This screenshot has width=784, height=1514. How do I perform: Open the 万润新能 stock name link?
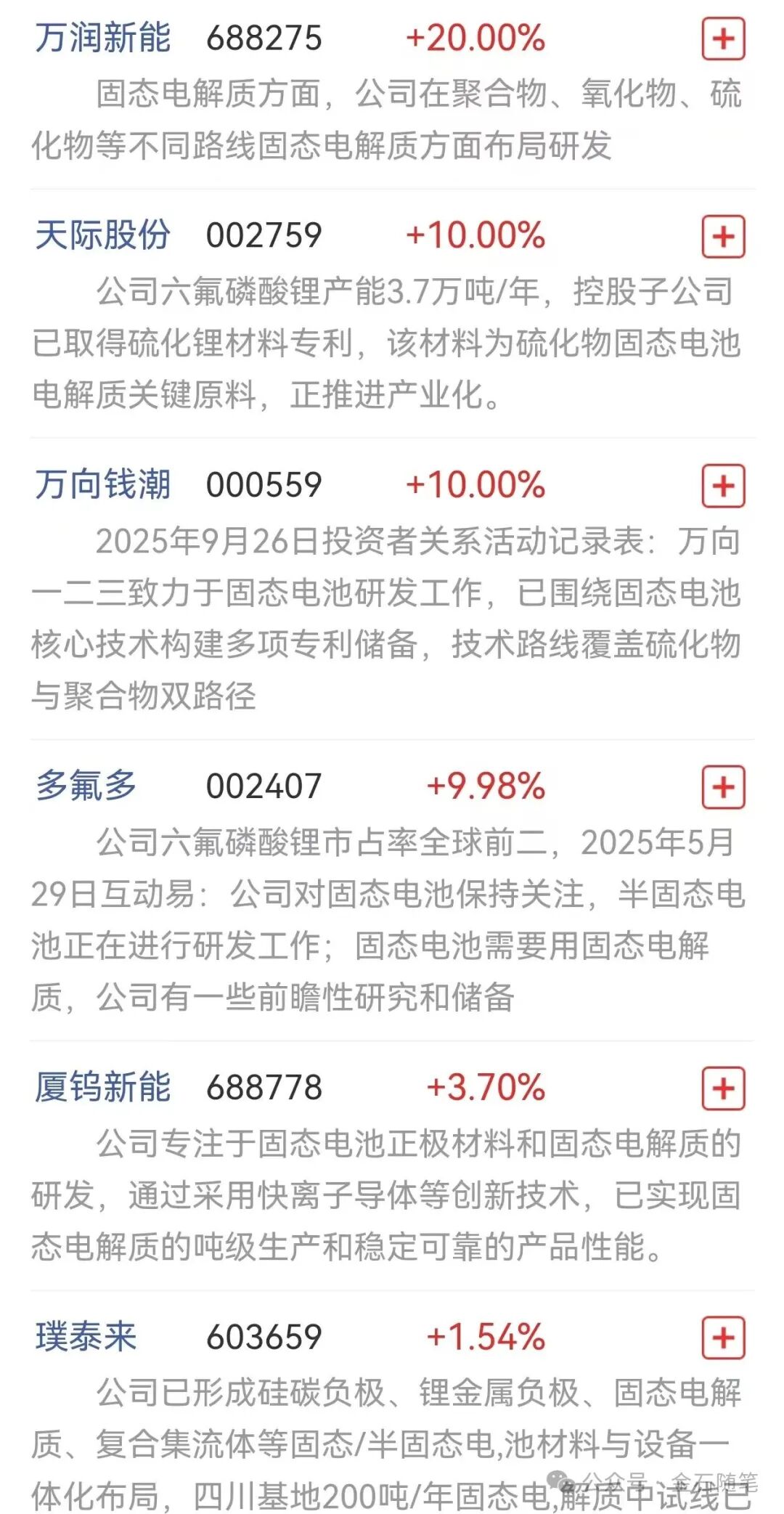coord(103,38)
